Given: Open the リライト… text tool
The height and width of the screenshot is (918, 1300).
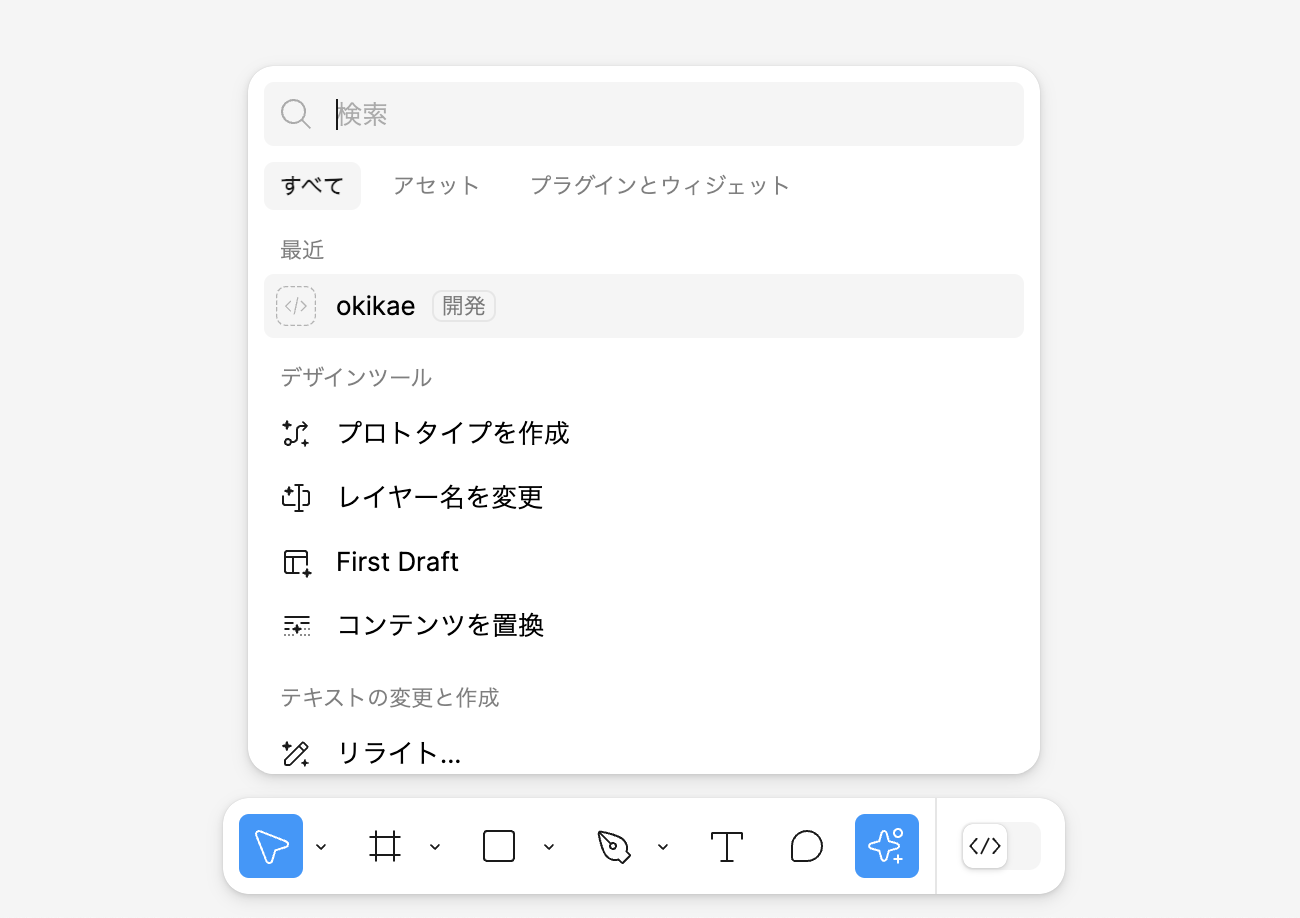Looking at the screenshot, I should tap(398, 752).
